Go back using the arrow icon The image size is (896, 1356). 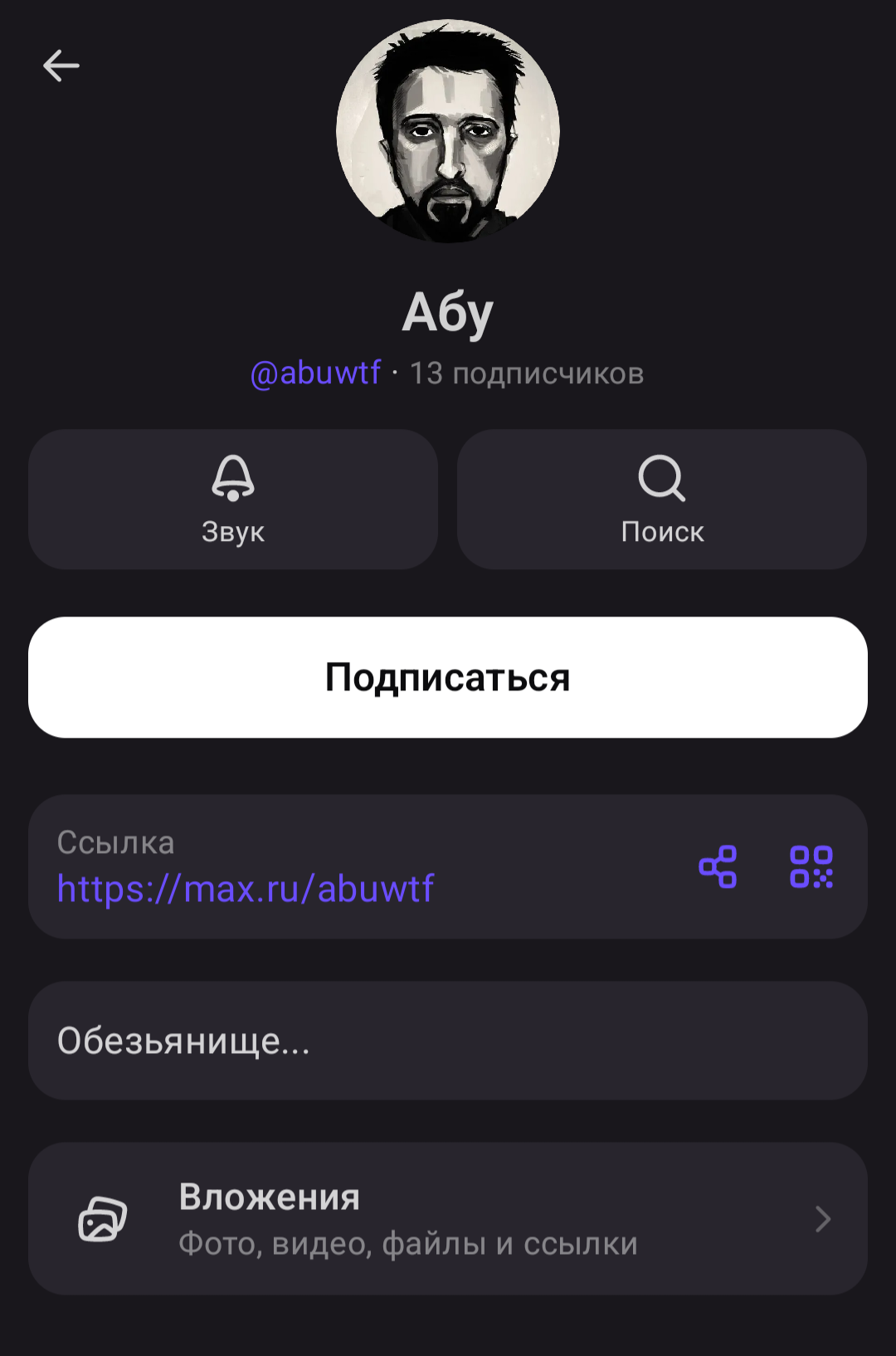coord(61,66)
